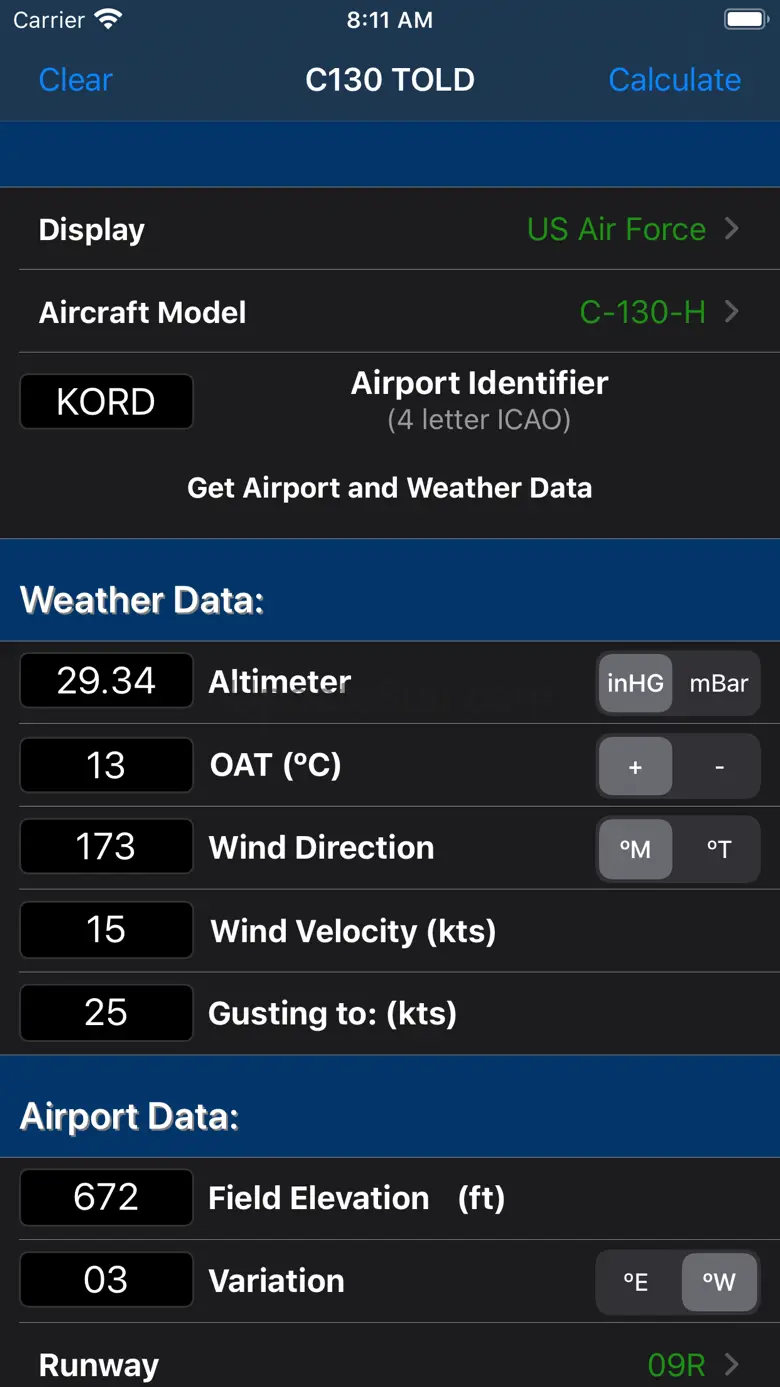The height and width of the screenshot is (1387, 780).
Task: Set OAT sign to plus
Action: click(x=635, y=767)
